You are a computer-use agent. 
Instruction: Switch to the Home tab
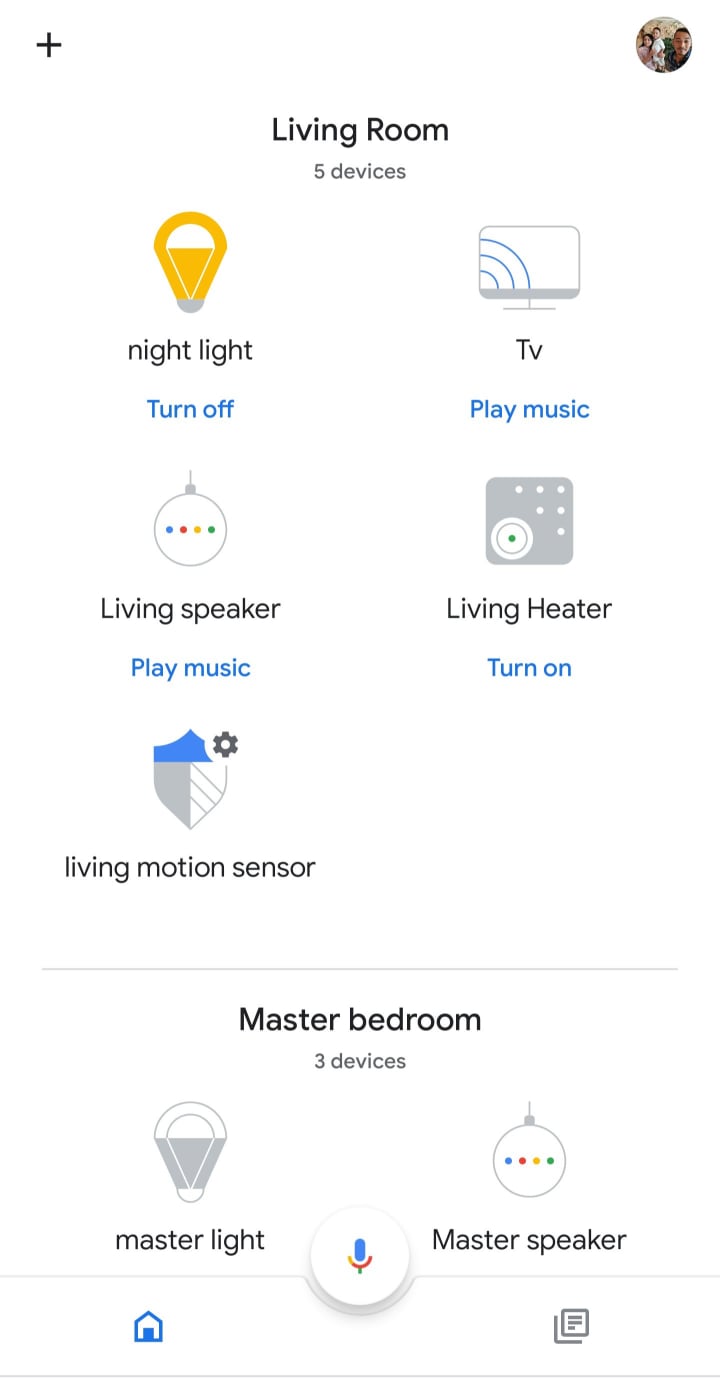coord(148,1327)
